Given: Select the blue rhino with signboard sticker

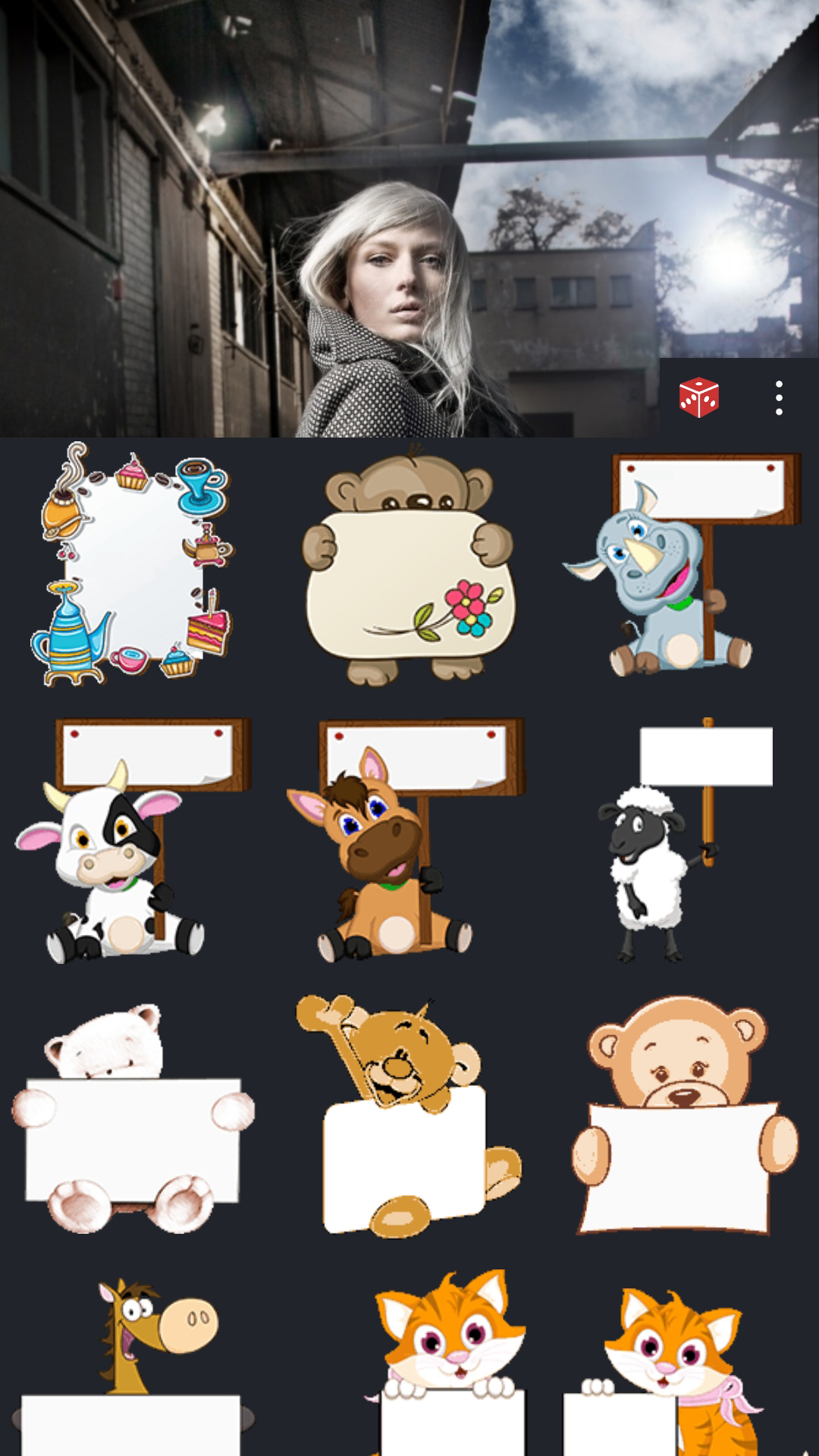Looking at the screenshot, I should click(682, 565).
